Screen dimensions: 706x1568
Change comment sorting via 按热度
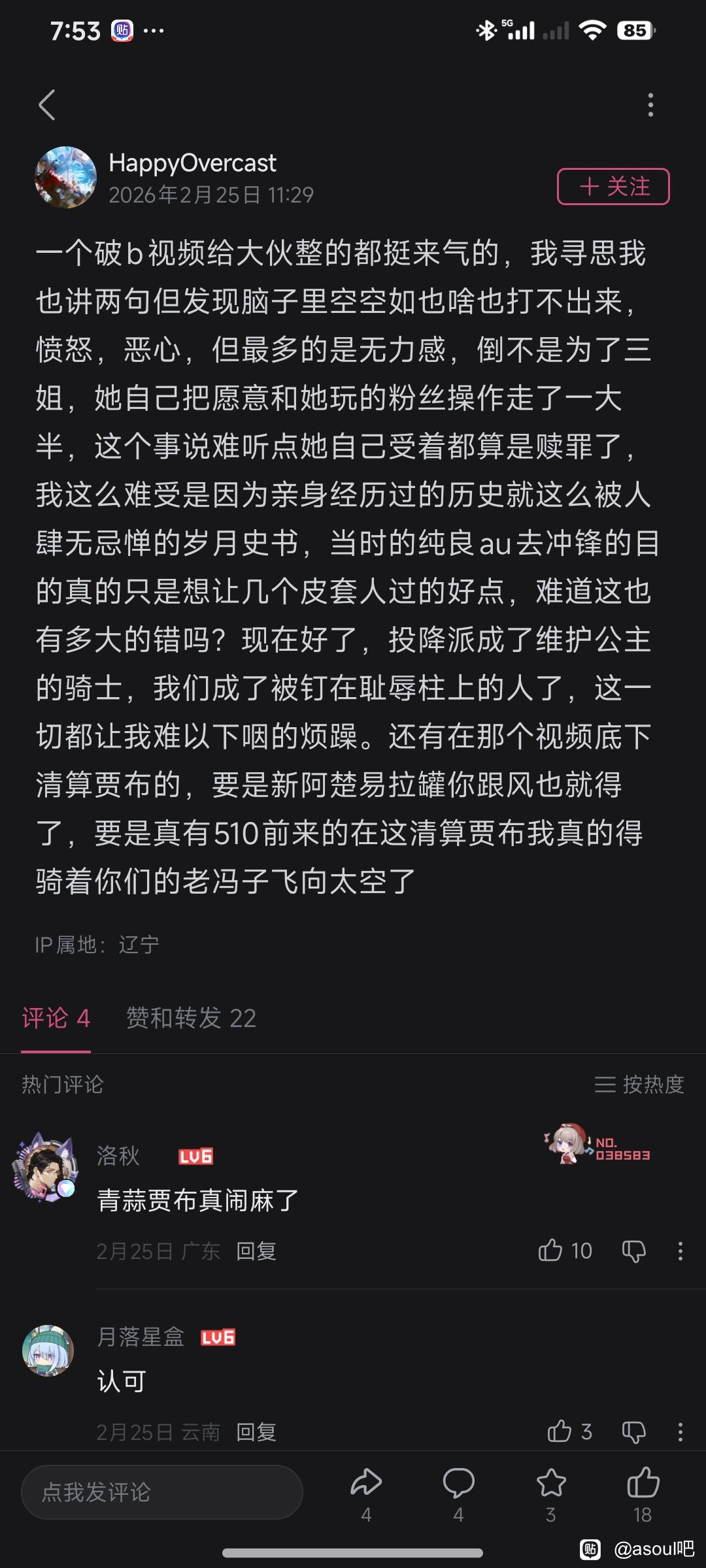(x=639, y=1085)
